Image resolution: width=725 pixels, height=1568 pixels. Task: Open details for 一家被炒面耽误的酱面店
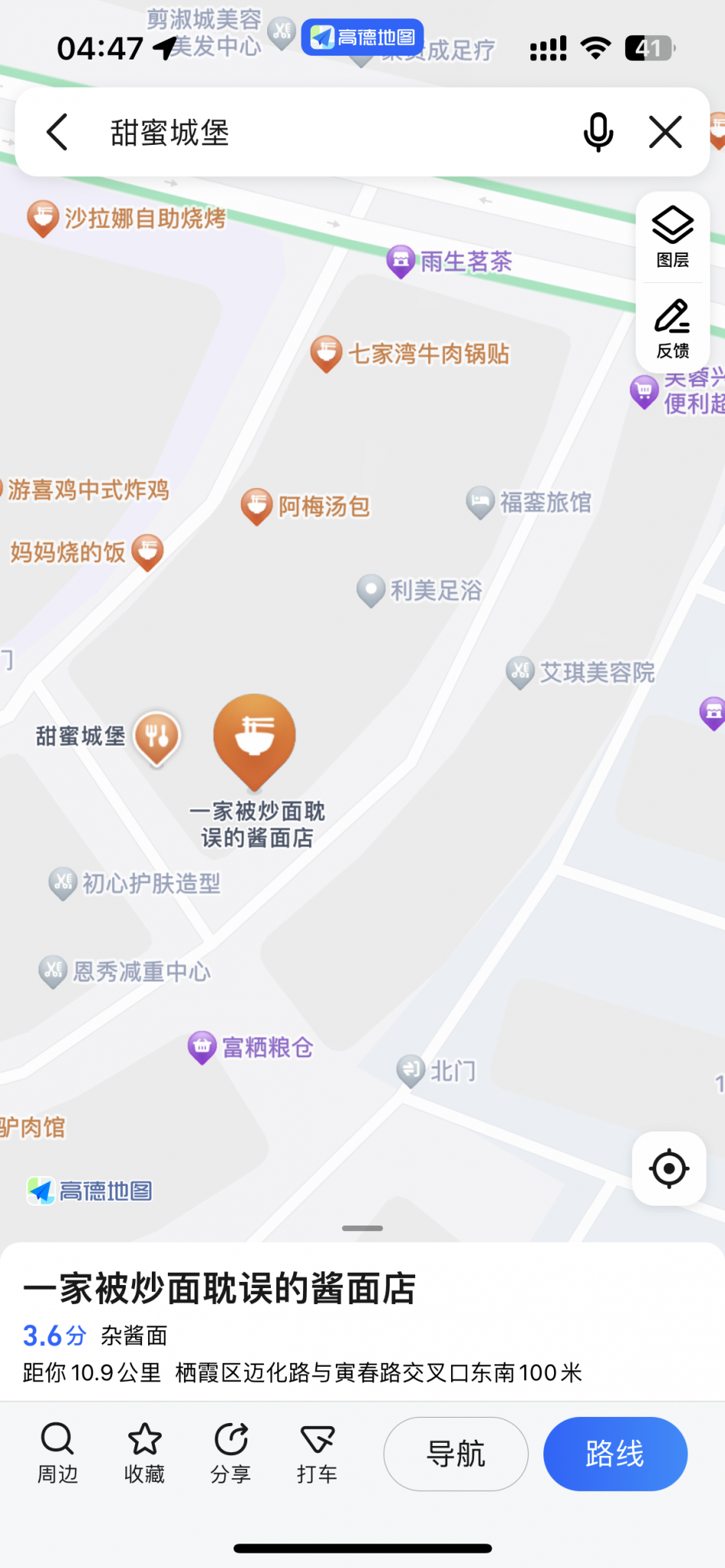[x=220, y=1289]
